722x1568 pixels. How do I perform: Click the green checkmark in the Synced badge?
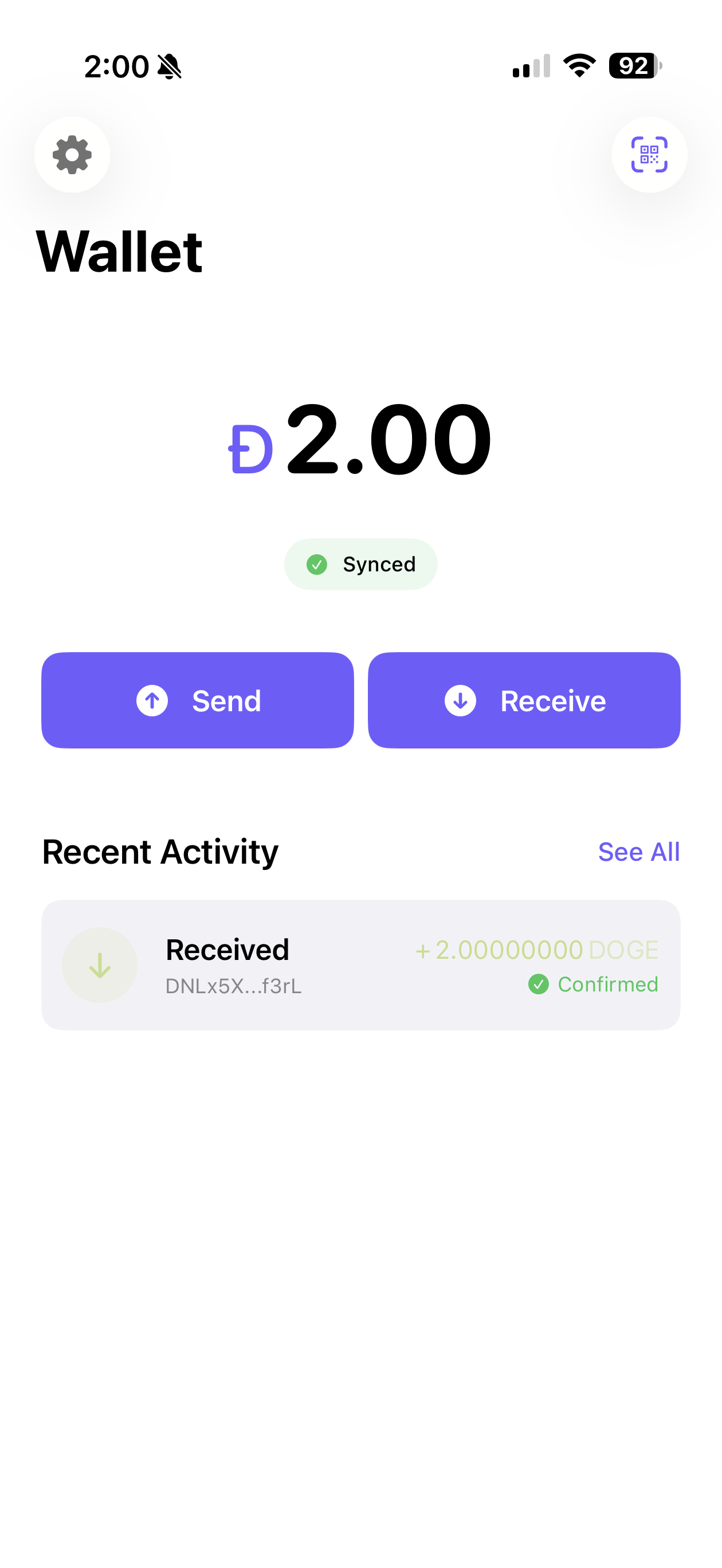tap(317, 565)
